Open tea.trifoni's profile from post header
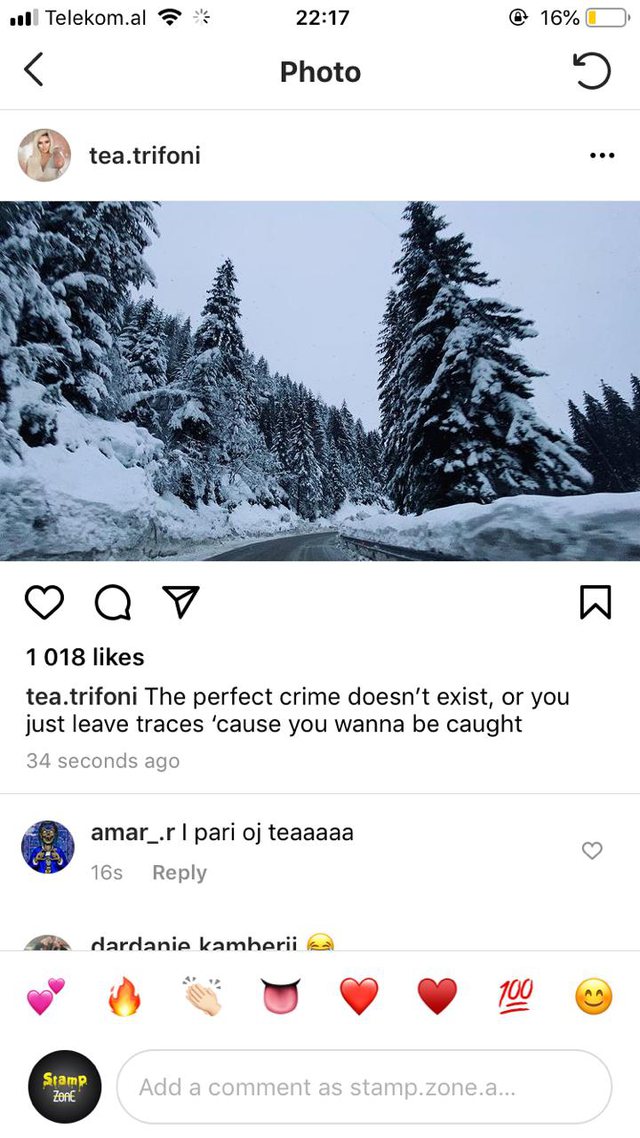The width and height of the screenshot is (640, 1138). click(x=144, y=155)
